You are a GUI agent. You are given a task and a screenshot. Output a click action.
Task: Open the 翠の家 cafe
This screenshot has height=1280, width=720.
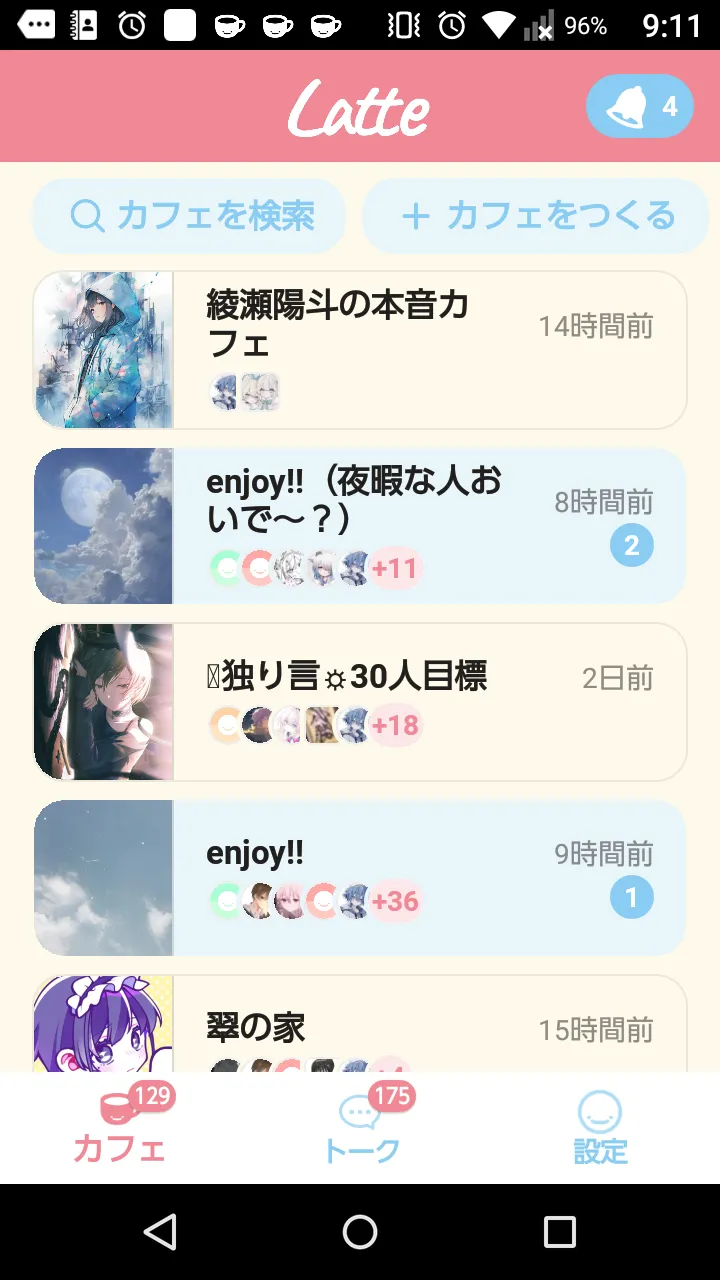point(360,1028)
